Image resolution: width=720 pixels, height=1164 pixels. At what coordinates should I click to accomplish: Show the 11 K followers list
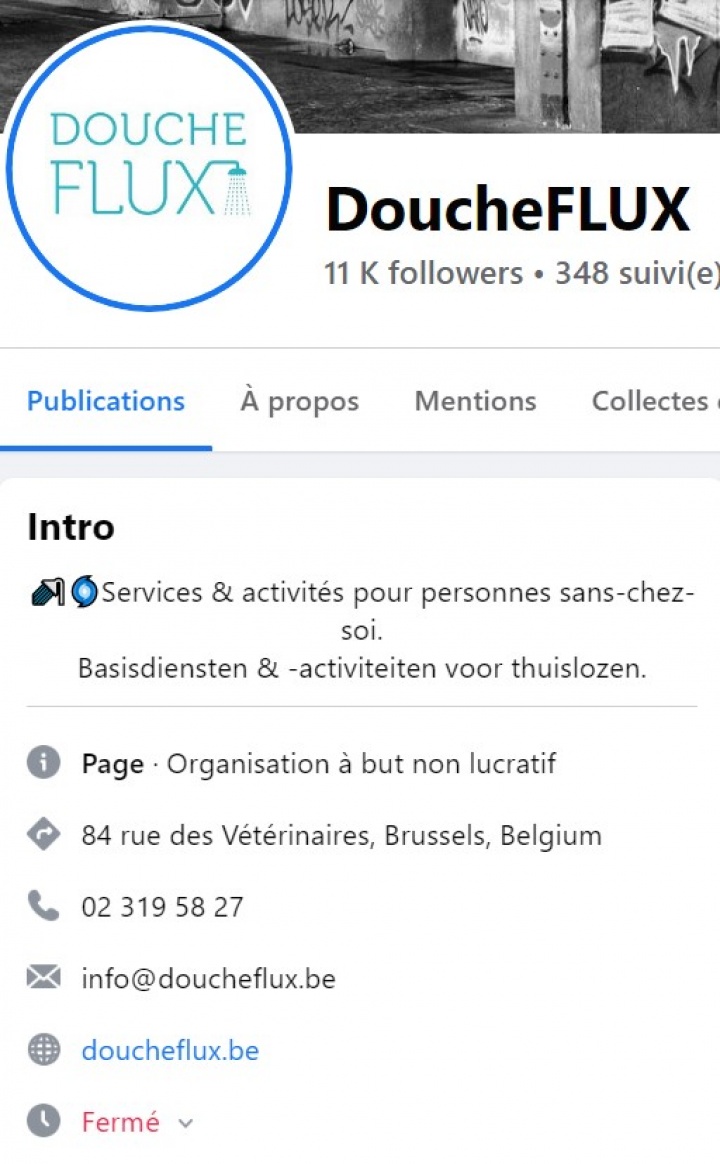pos(423,273)
